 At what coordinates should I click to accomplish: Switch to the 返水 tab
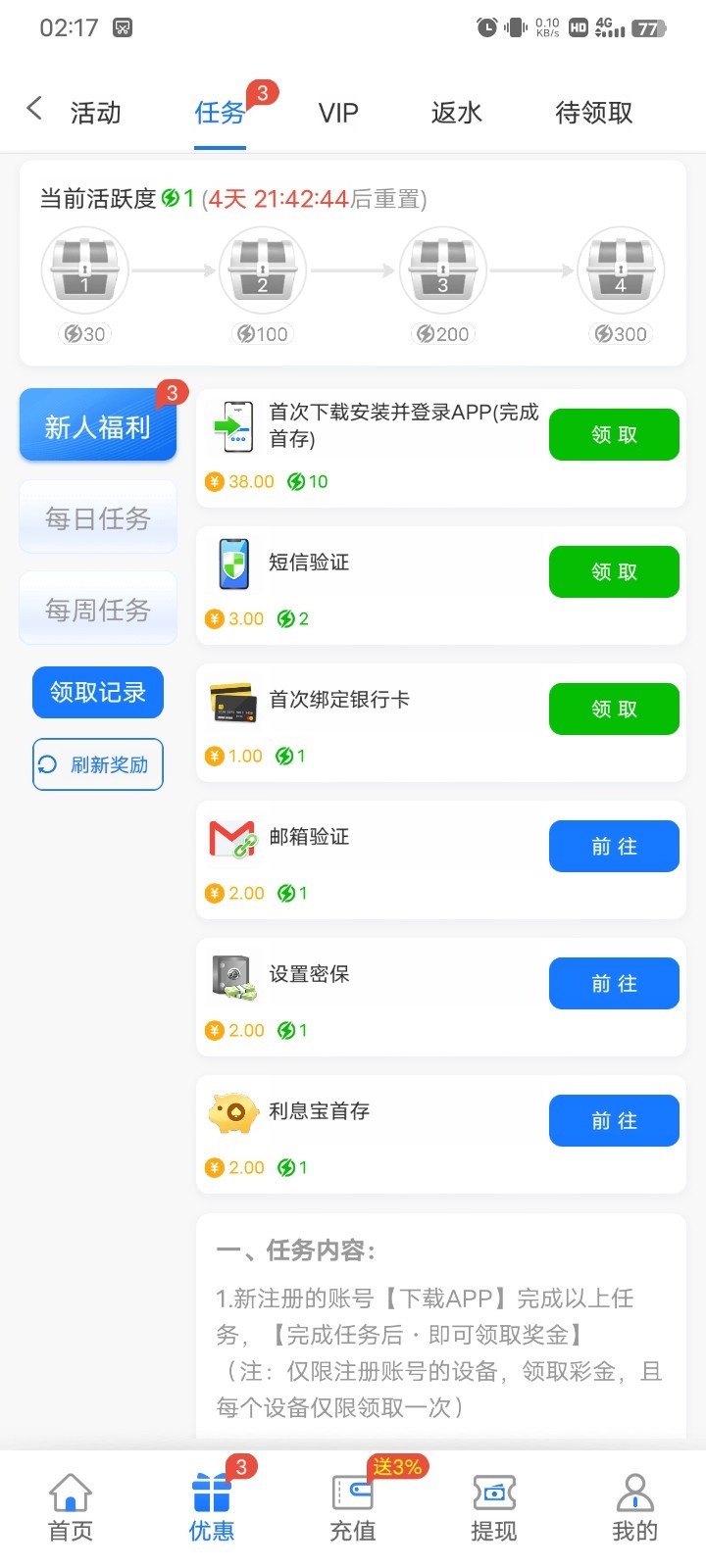pos(456,113)
